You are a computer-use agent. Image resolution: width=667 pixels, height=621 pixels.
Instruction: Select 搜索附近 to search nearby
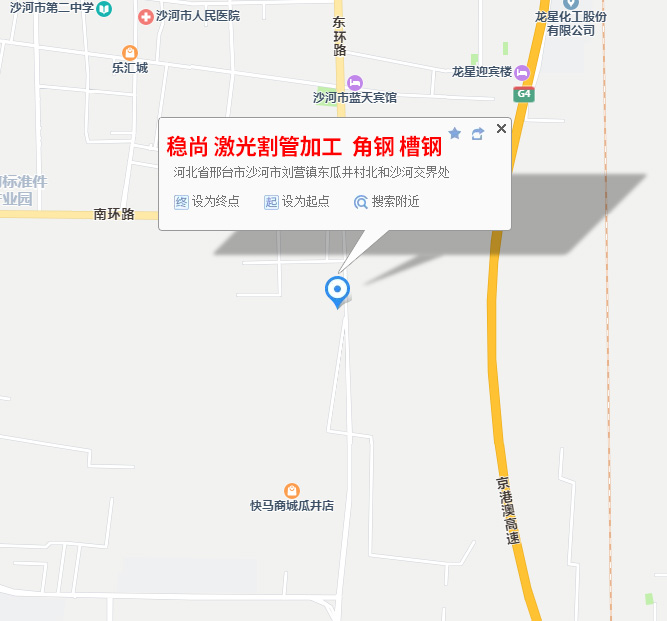[x=387, y=201]
